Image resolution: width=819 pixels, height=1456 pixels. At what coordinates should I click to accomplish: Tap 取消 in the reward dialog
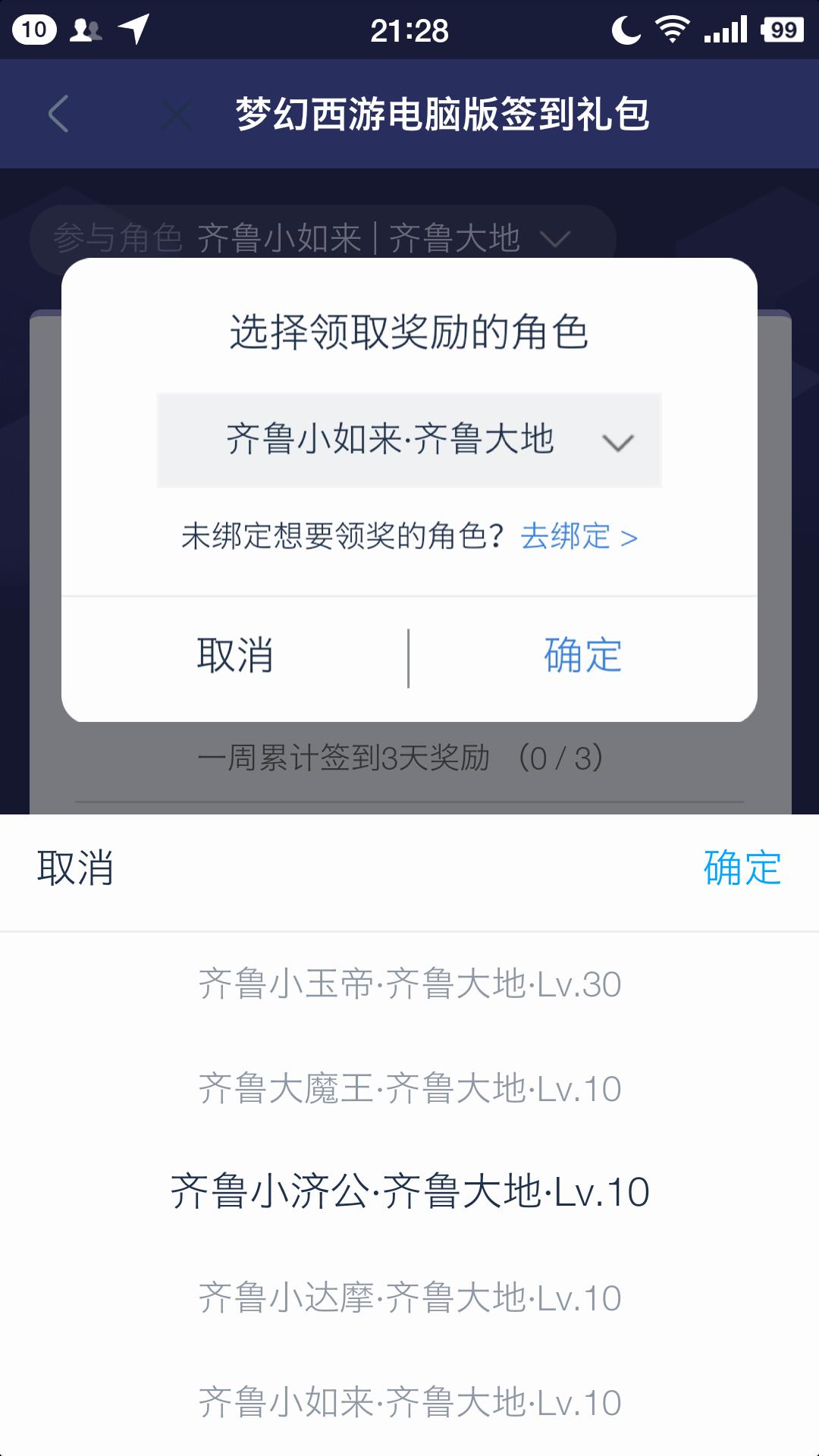(x=235, y=655)
